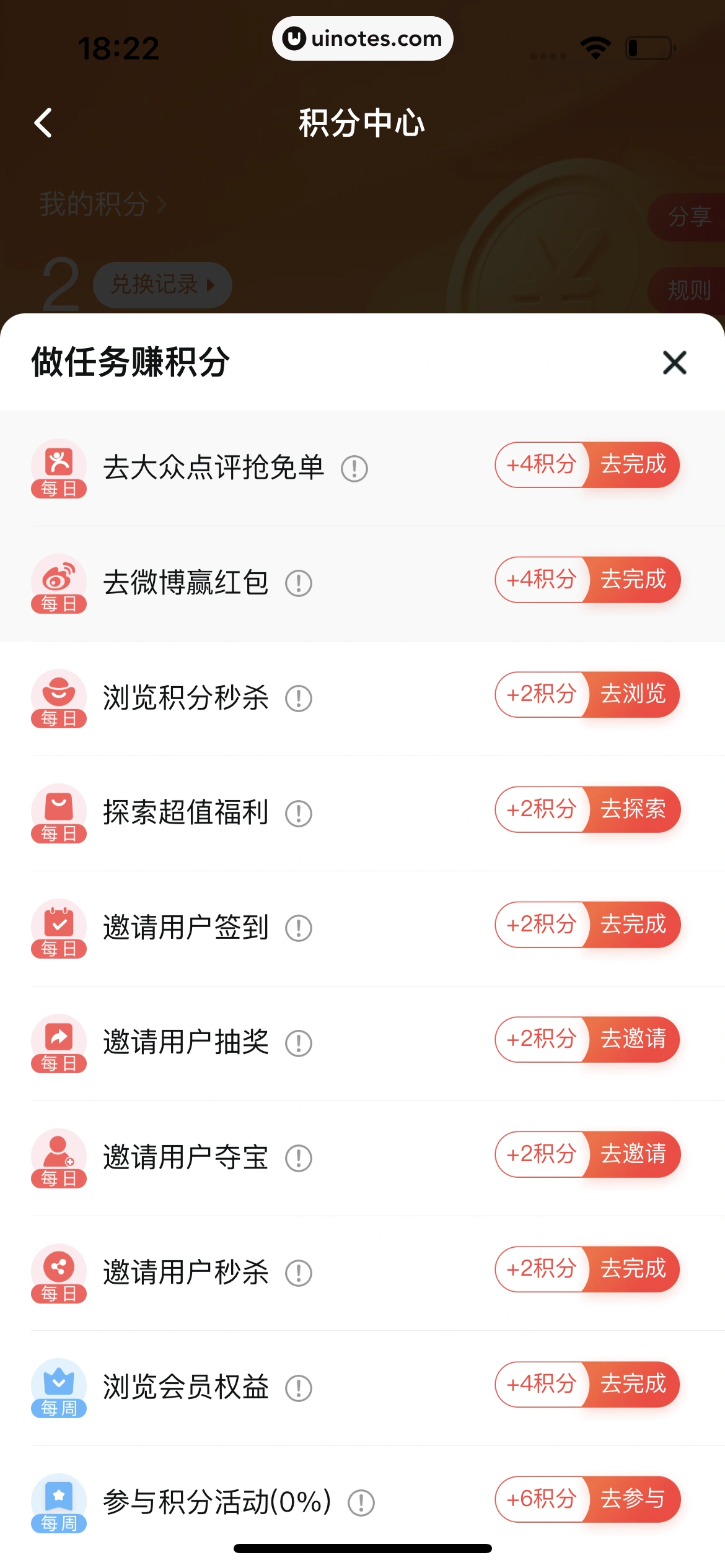
Task: Click 去浏览 for 浏览积分秒杀
Action: (633, 694)
